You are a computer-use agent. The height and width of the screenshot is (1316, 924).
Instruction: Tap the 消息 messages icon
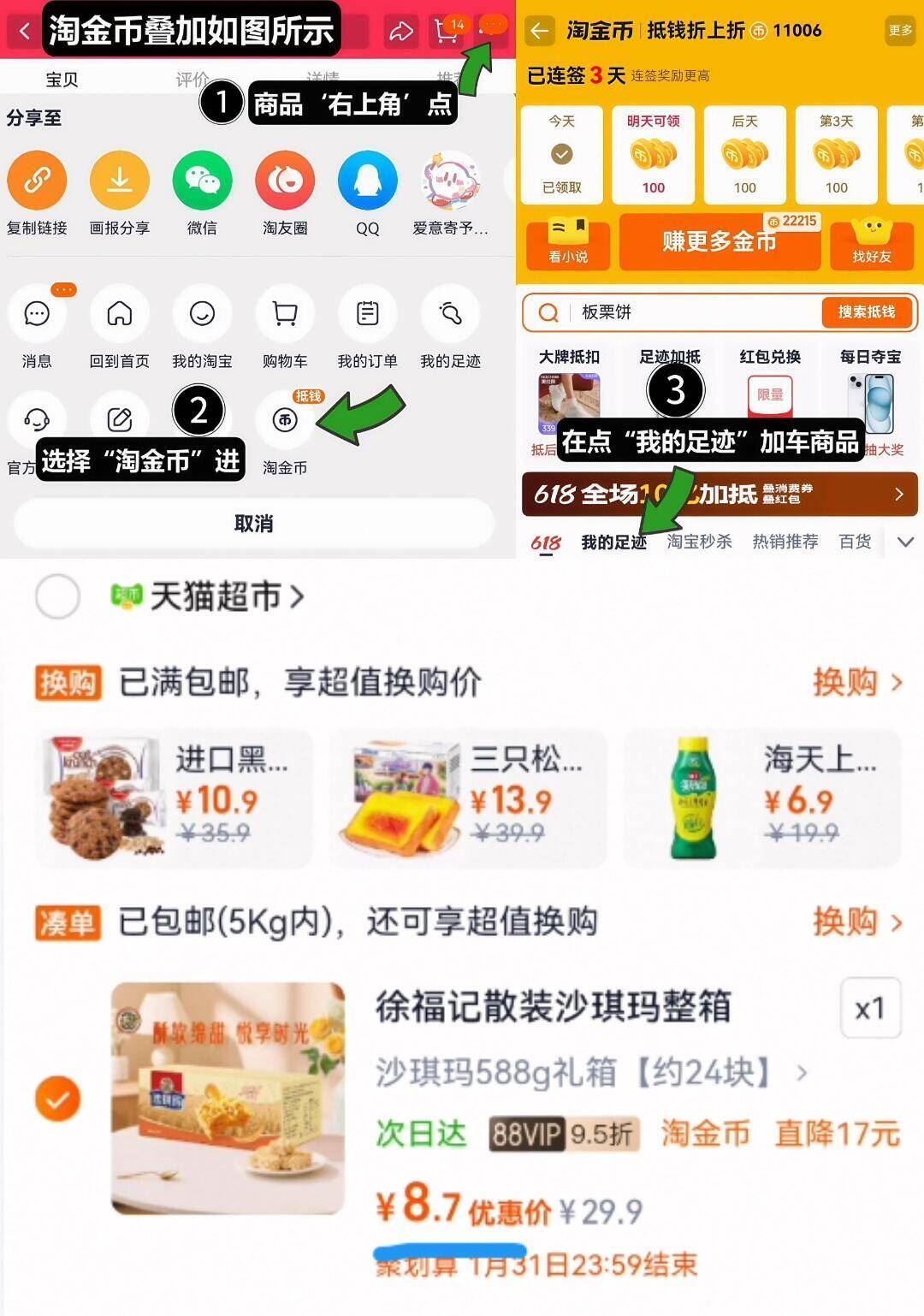click(x=37, y=314)
